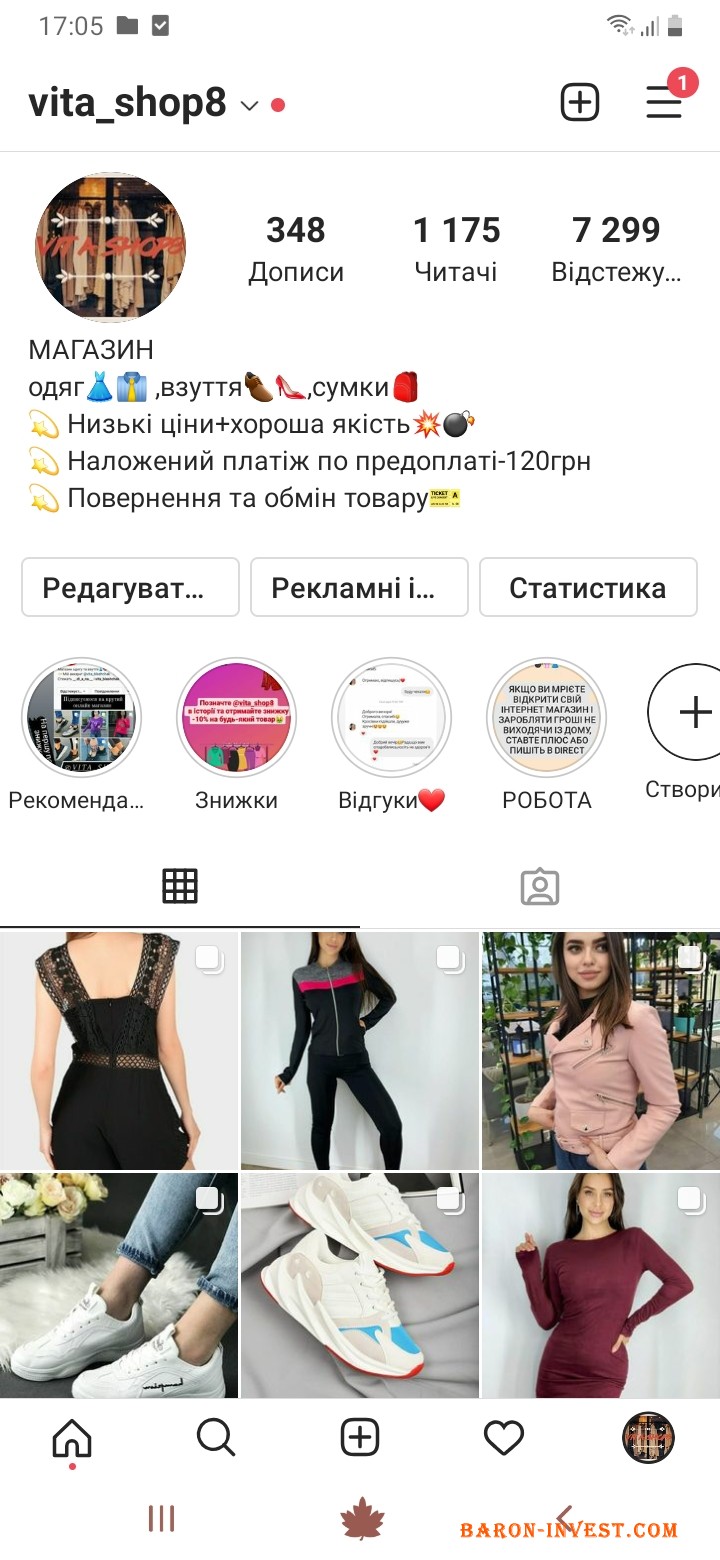This screenshot has width=720, height=1560.
Task: Create a new story highlight
Action: pos(692,713)
